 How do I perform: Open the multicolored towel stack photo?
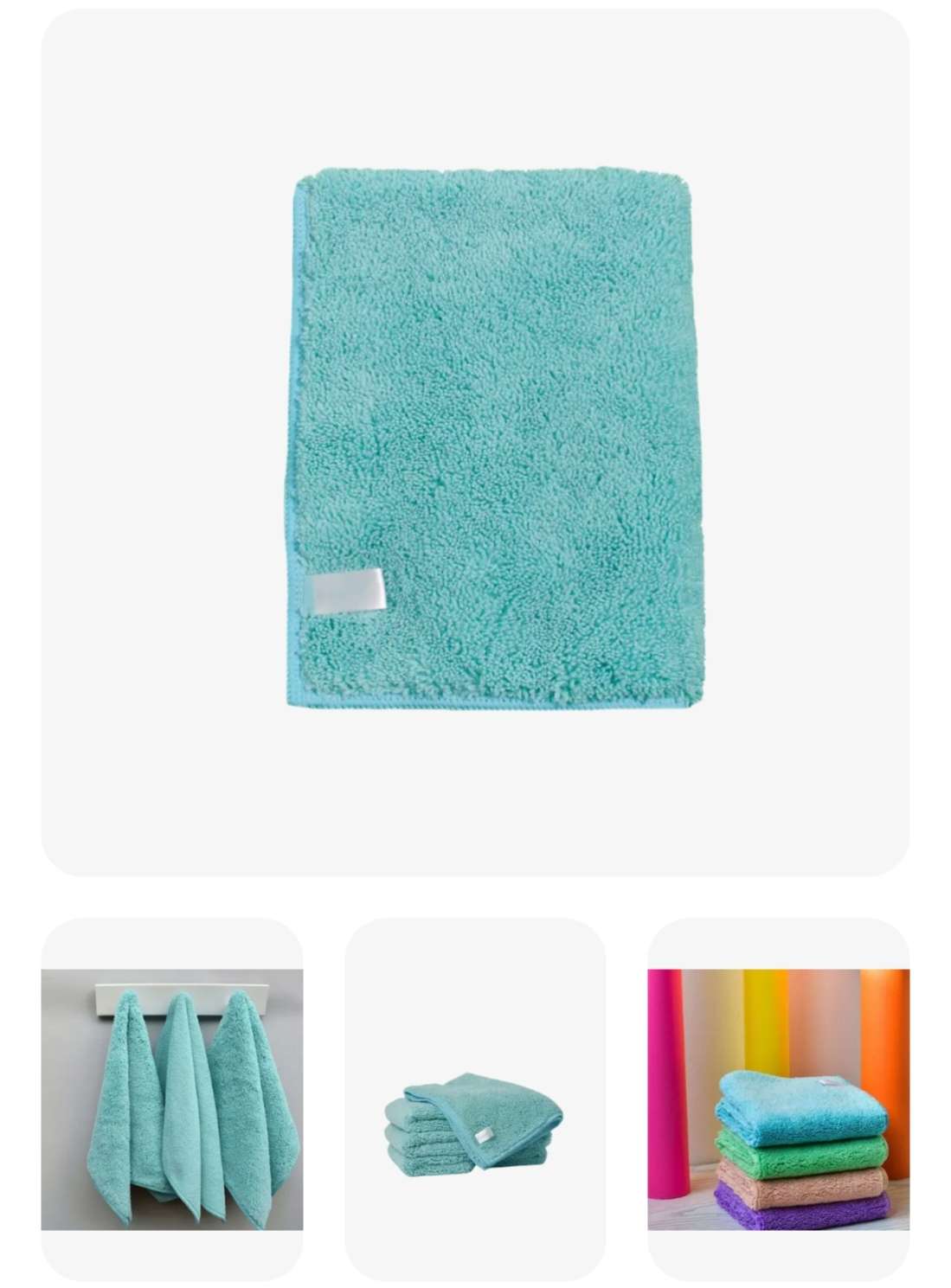778,1099
